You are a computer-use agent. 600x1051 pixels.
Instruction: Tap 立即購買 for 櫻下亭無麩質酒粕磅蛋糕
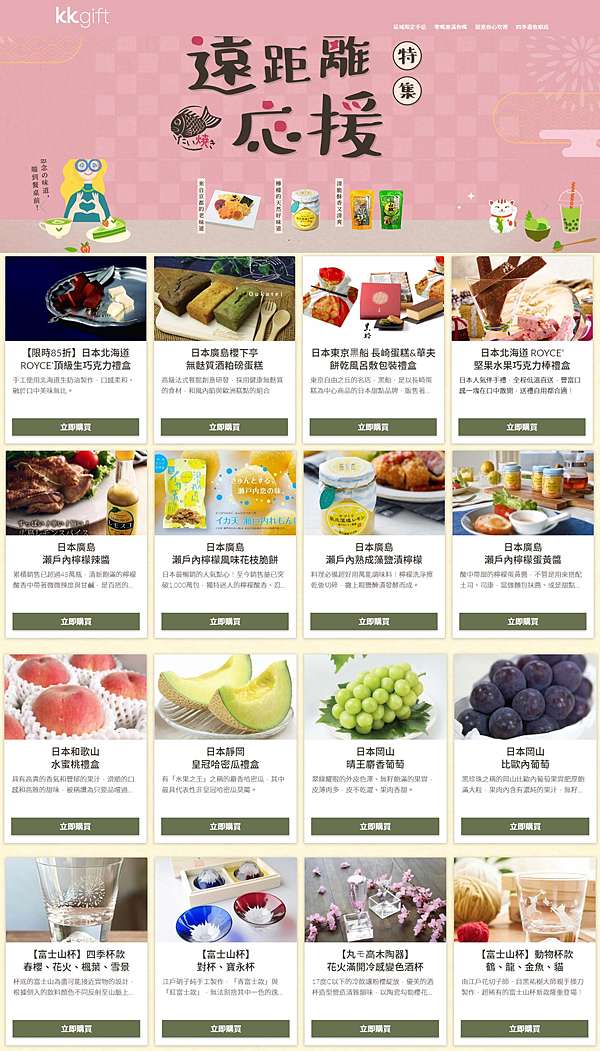point(225,427)
